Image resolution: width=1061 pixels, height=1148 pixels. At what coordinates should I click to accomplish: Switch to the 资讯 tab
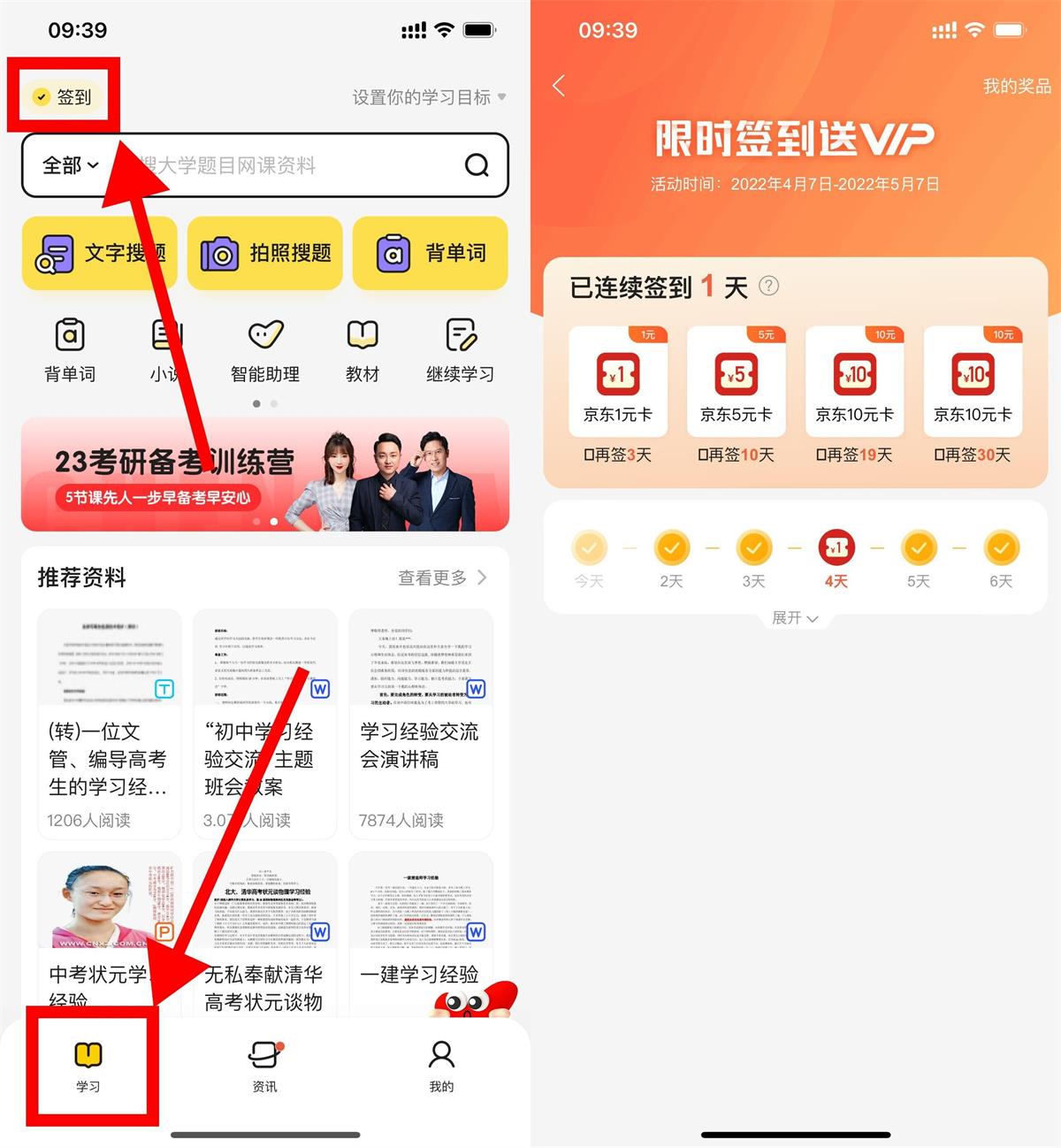pyautogui.click(x=264, y=1066)
